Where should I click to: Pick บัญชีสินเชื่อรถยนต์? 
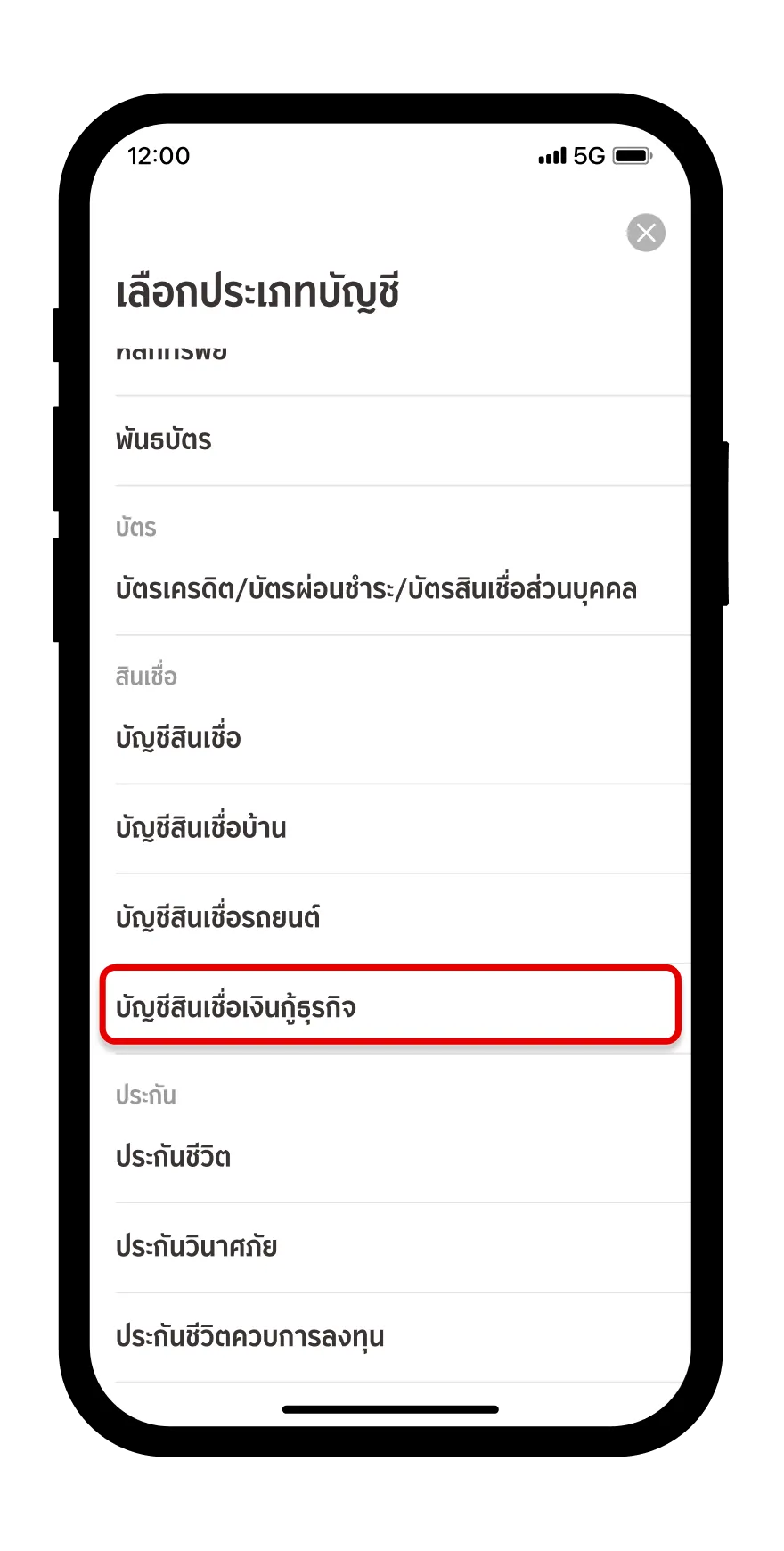[x=217, y=917]
